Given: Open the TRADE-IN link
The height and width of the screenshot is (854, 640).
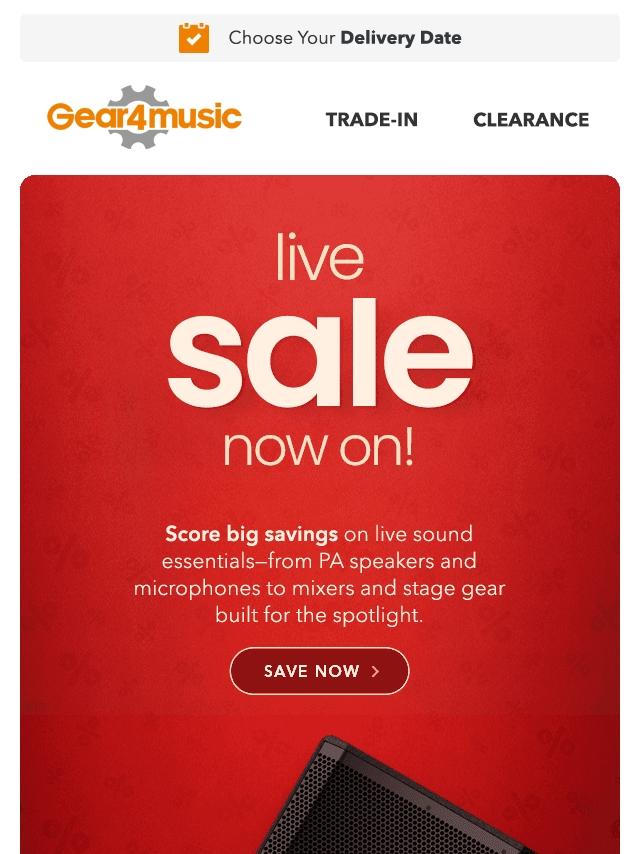Looking at the screenshot, I should pos(371,119).
